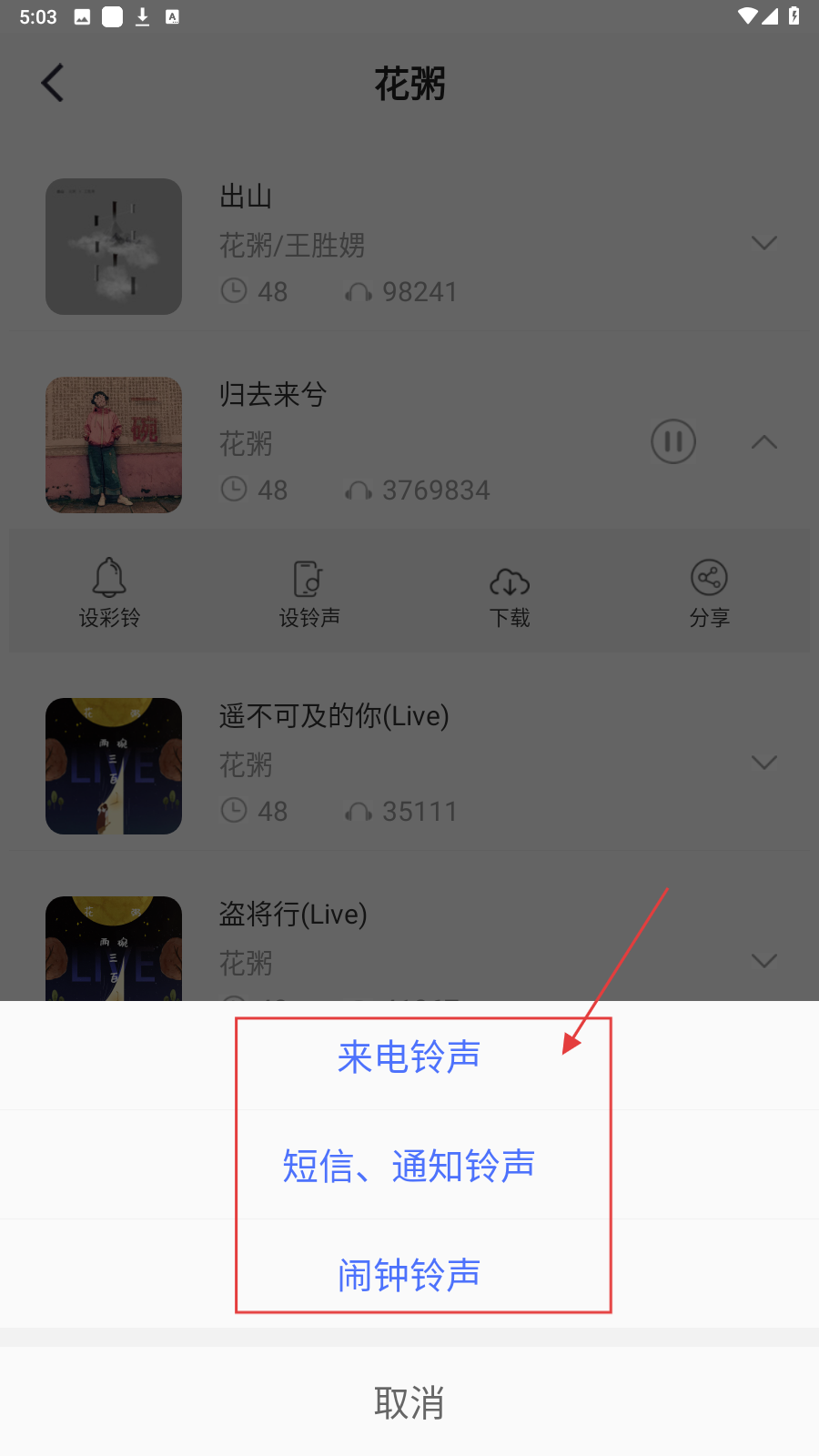This screenshot has height=1456, width=819.
Task: Set as 闹钟铃声 alarm ringtone
Action: [409, 1275]
